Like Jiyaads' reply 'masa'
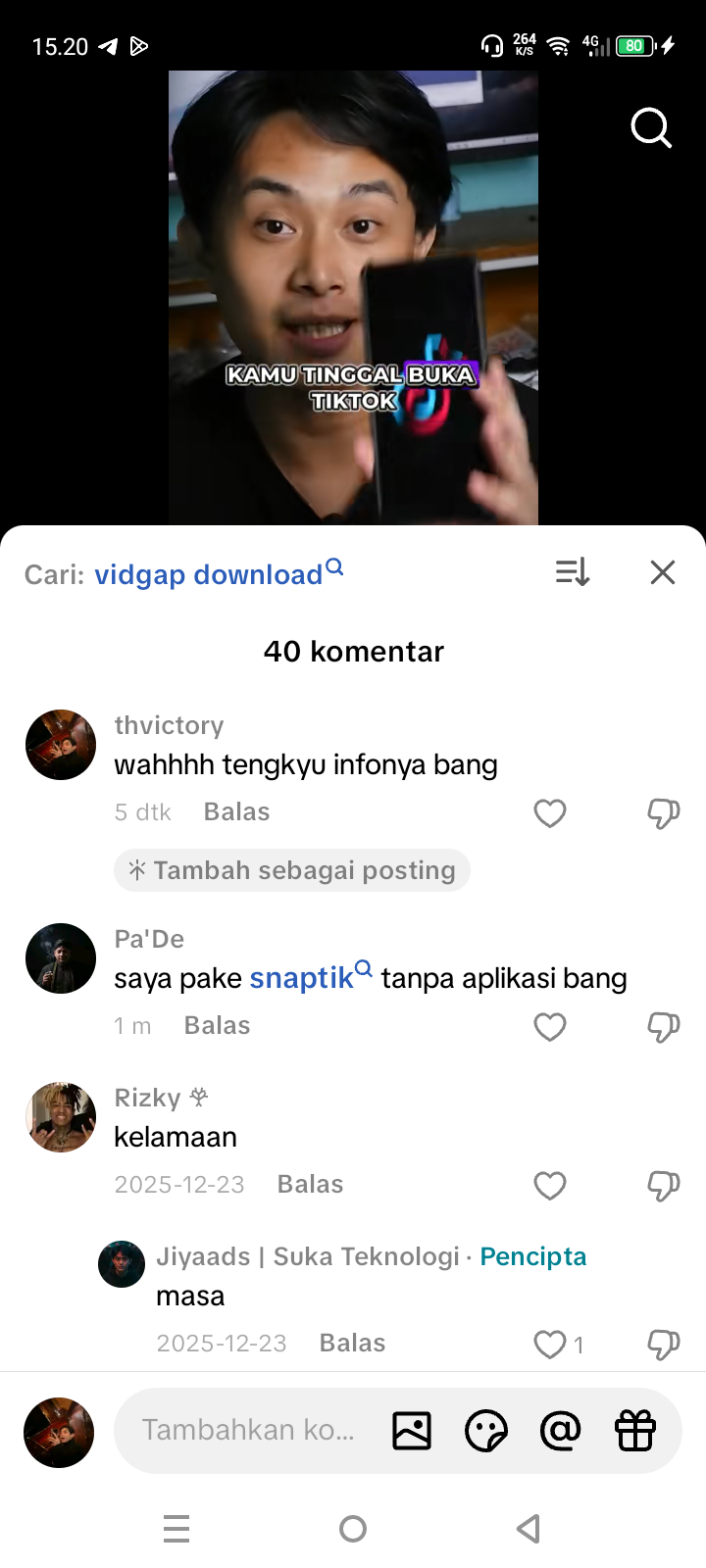706x1568 pixels. [549, 1345]
